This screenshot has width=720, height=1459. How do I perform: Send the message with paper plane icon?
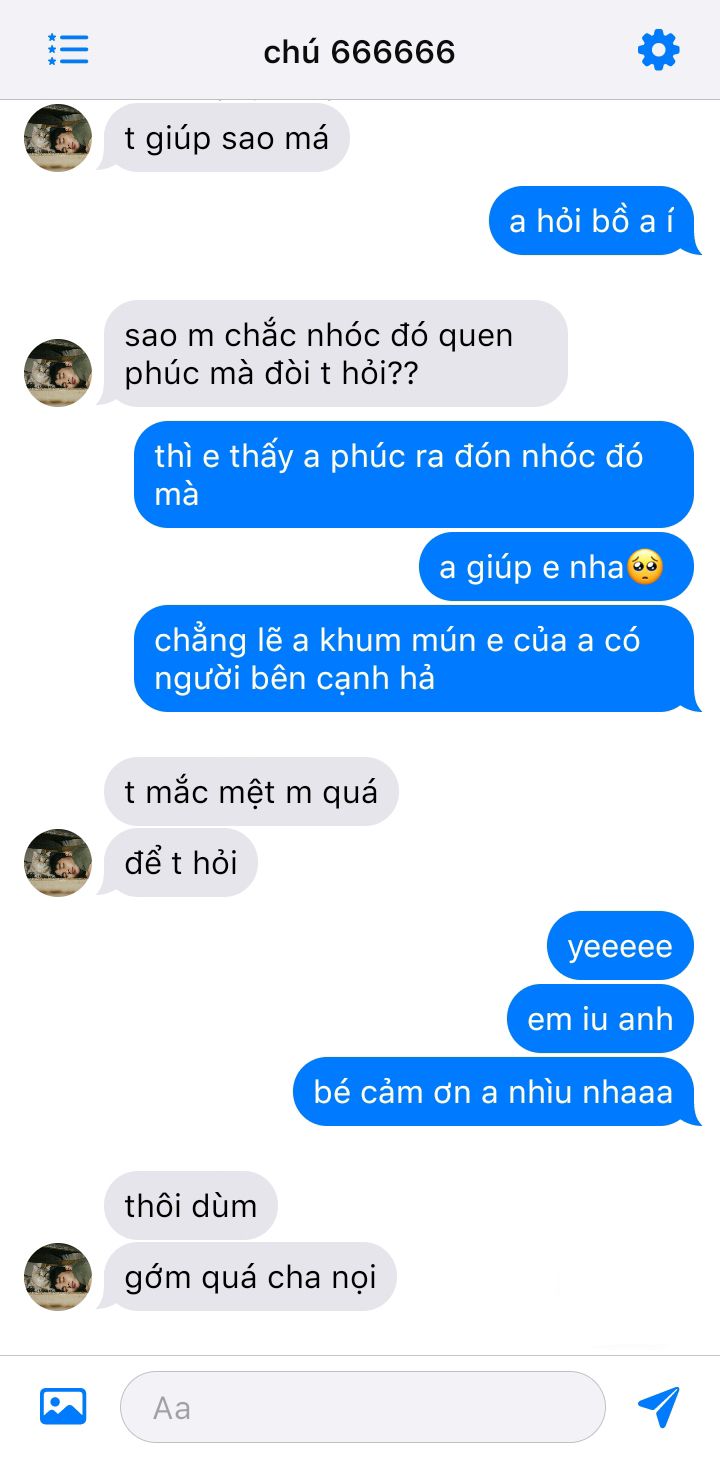click(659, 1406)
